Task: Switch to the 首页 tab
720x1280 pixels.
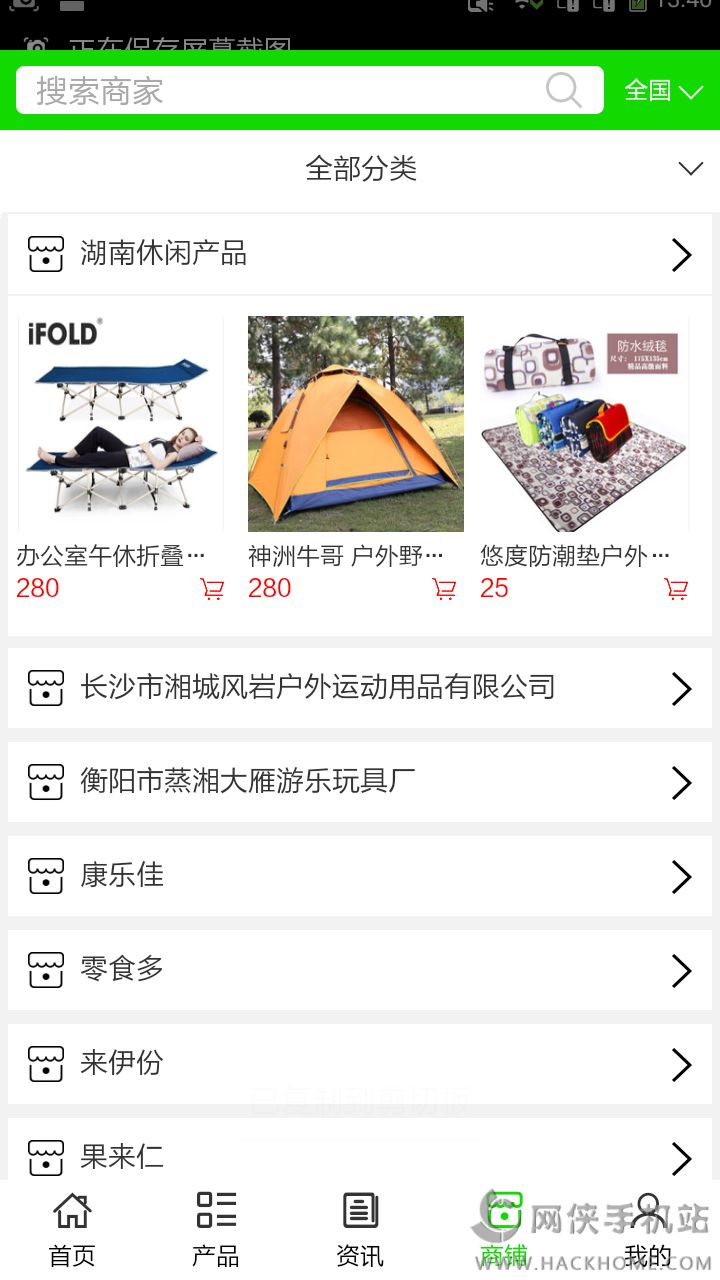Action: click(72, 1230)
